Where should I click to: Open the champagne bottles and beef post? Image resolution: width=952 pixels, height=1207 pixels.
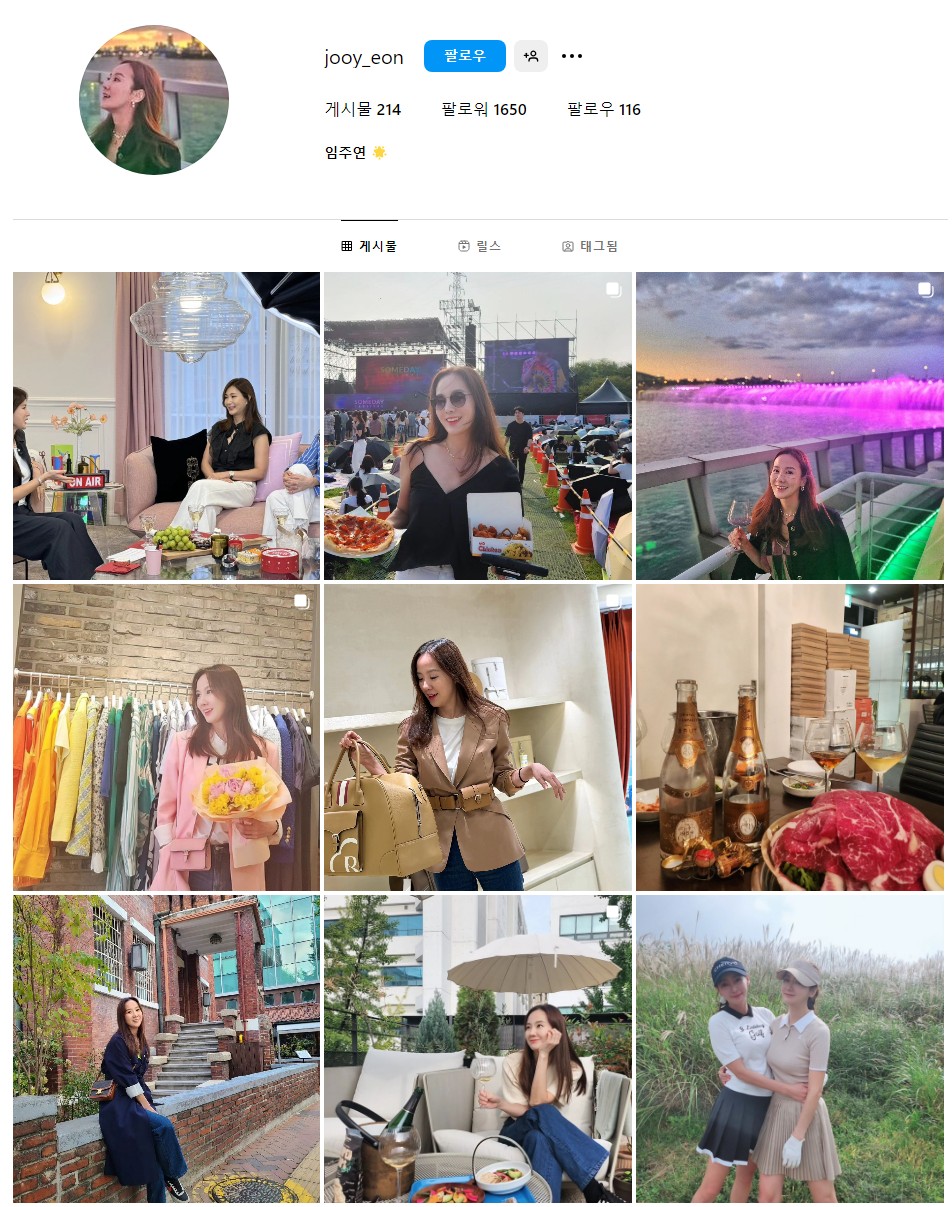click(790, 738)
